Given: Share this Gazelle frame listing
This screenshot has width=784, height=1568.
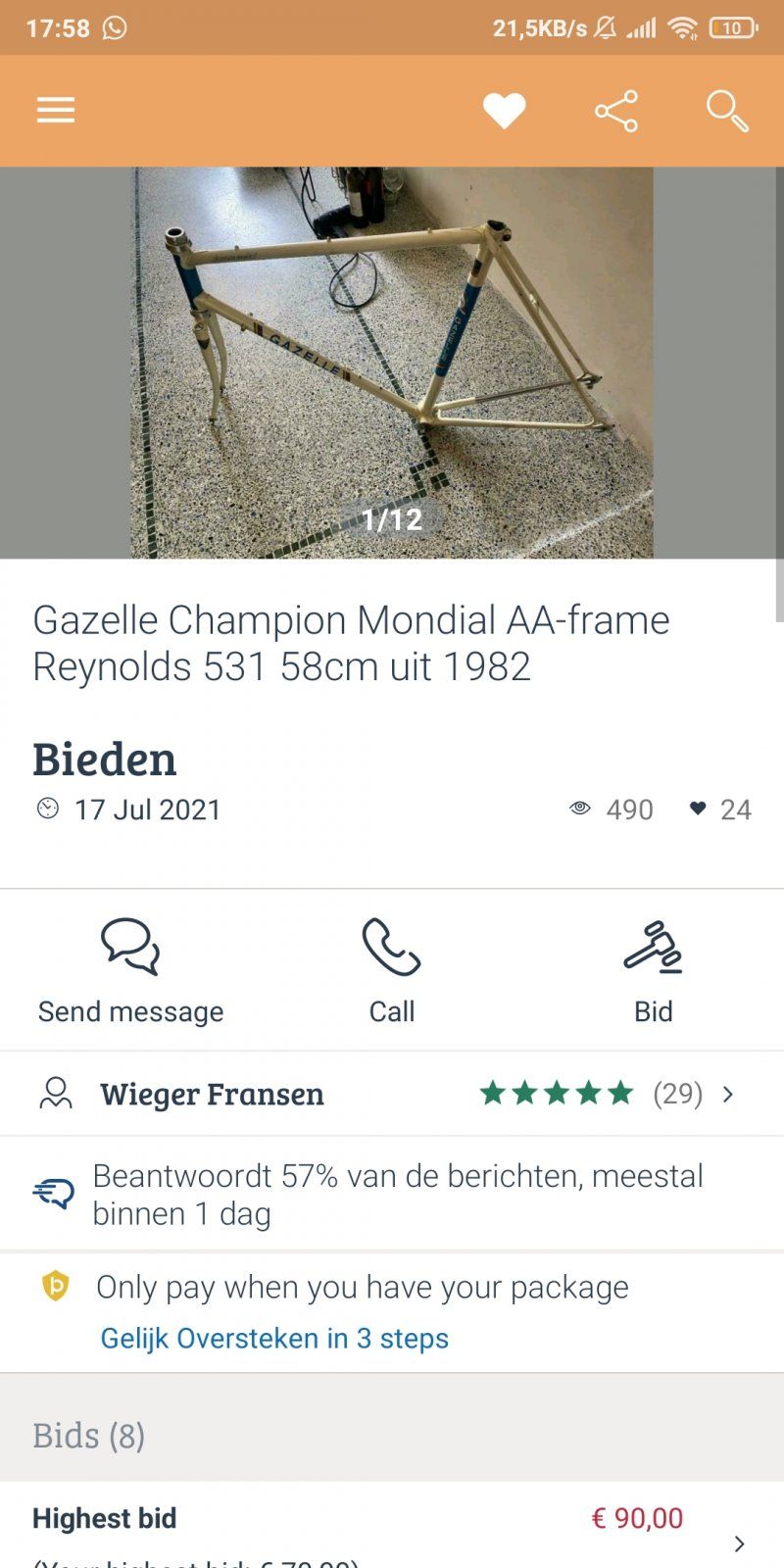Looking at the screenshot, I should (616, 111).
